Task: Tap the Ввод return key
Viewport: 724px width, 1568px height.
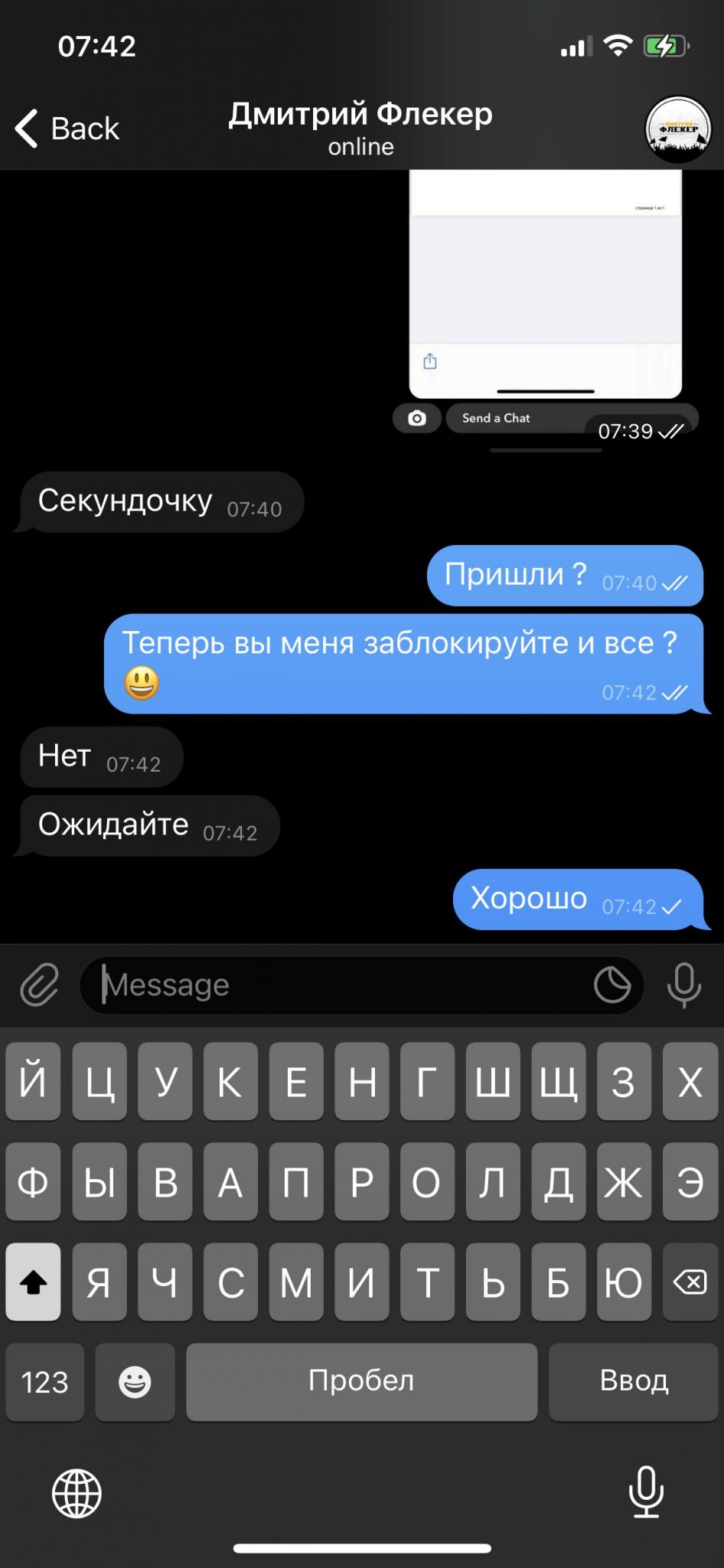Action: point(634,1381)
